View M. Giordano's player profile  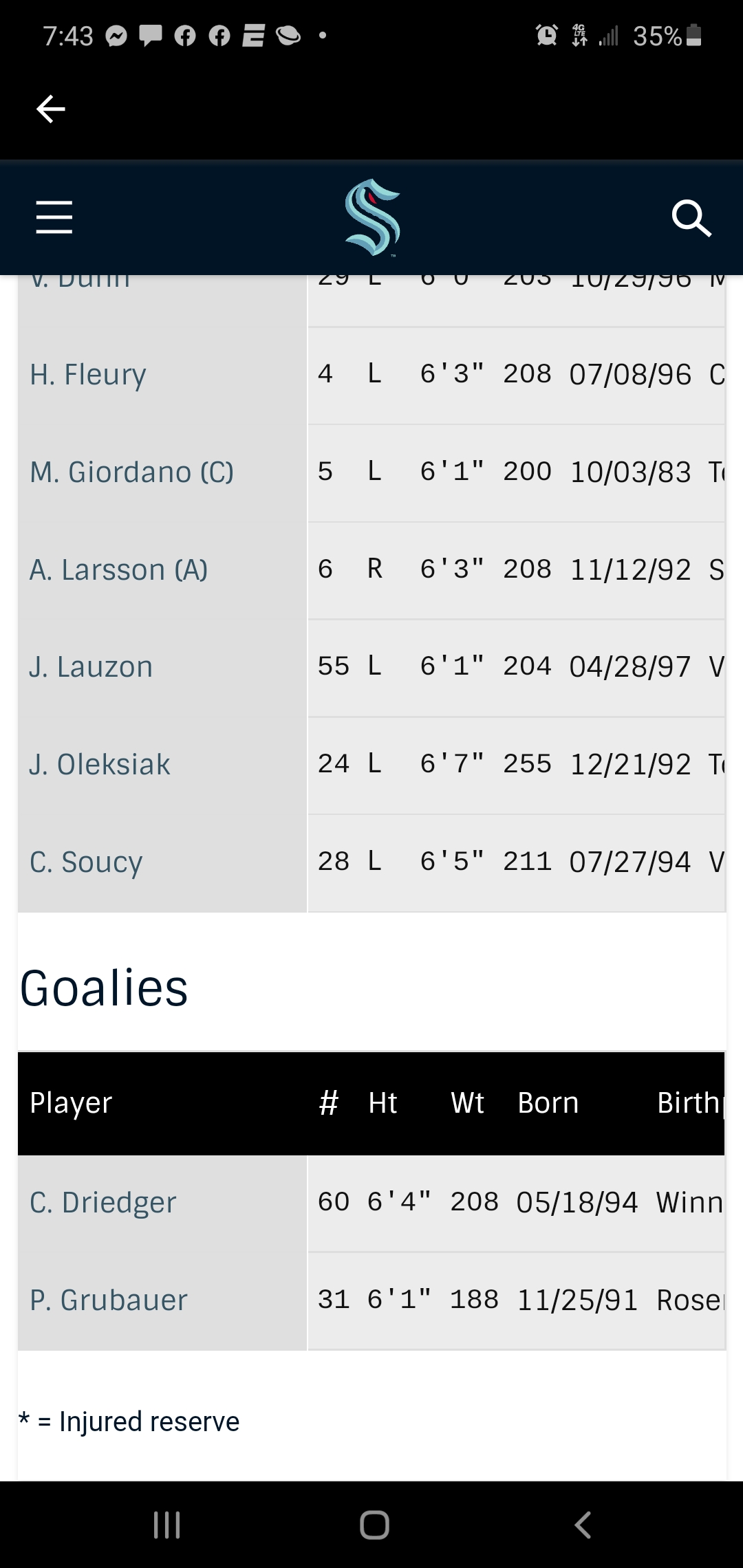(131, 473)
